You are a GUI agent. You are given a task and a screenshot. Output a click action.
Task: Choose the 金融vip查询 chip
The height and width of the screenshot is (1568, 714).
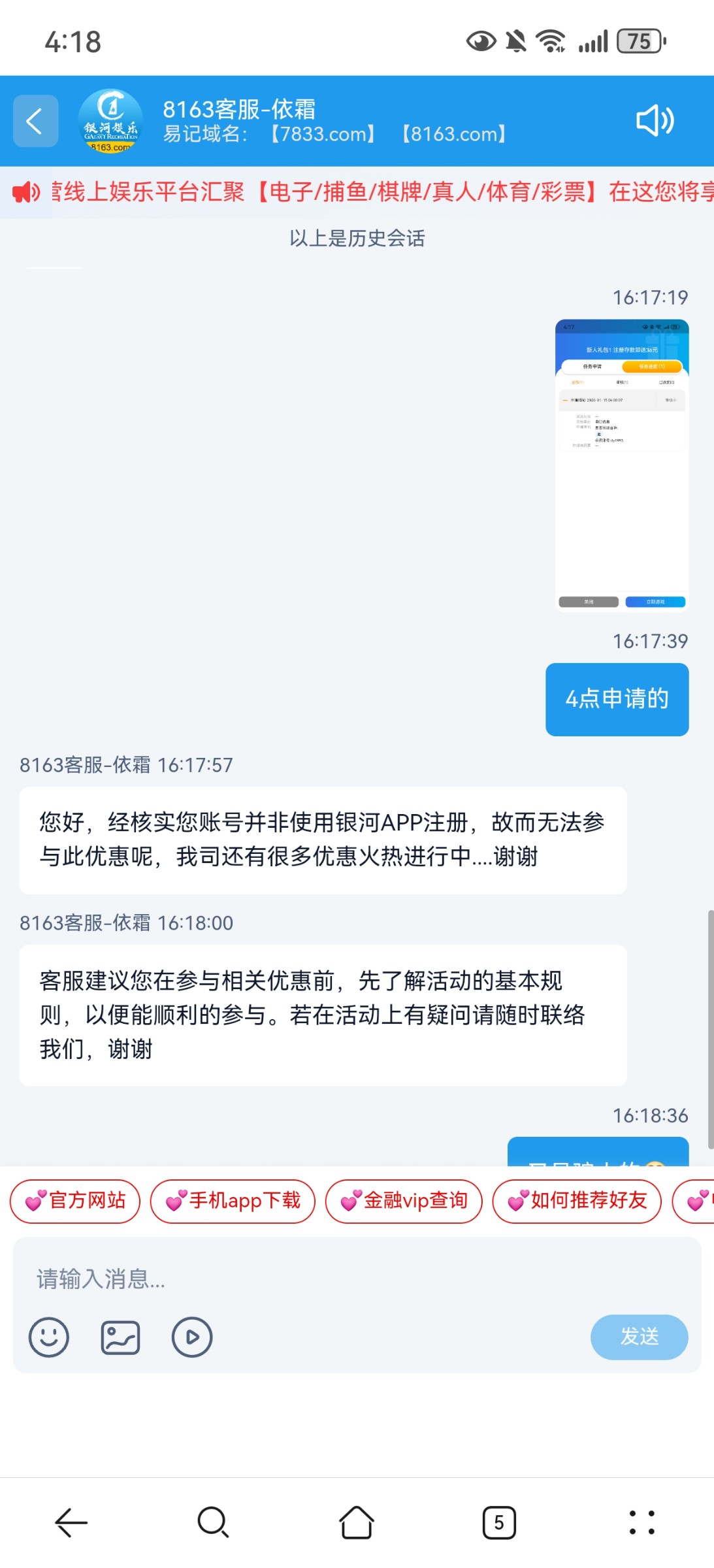point(404,1201)
